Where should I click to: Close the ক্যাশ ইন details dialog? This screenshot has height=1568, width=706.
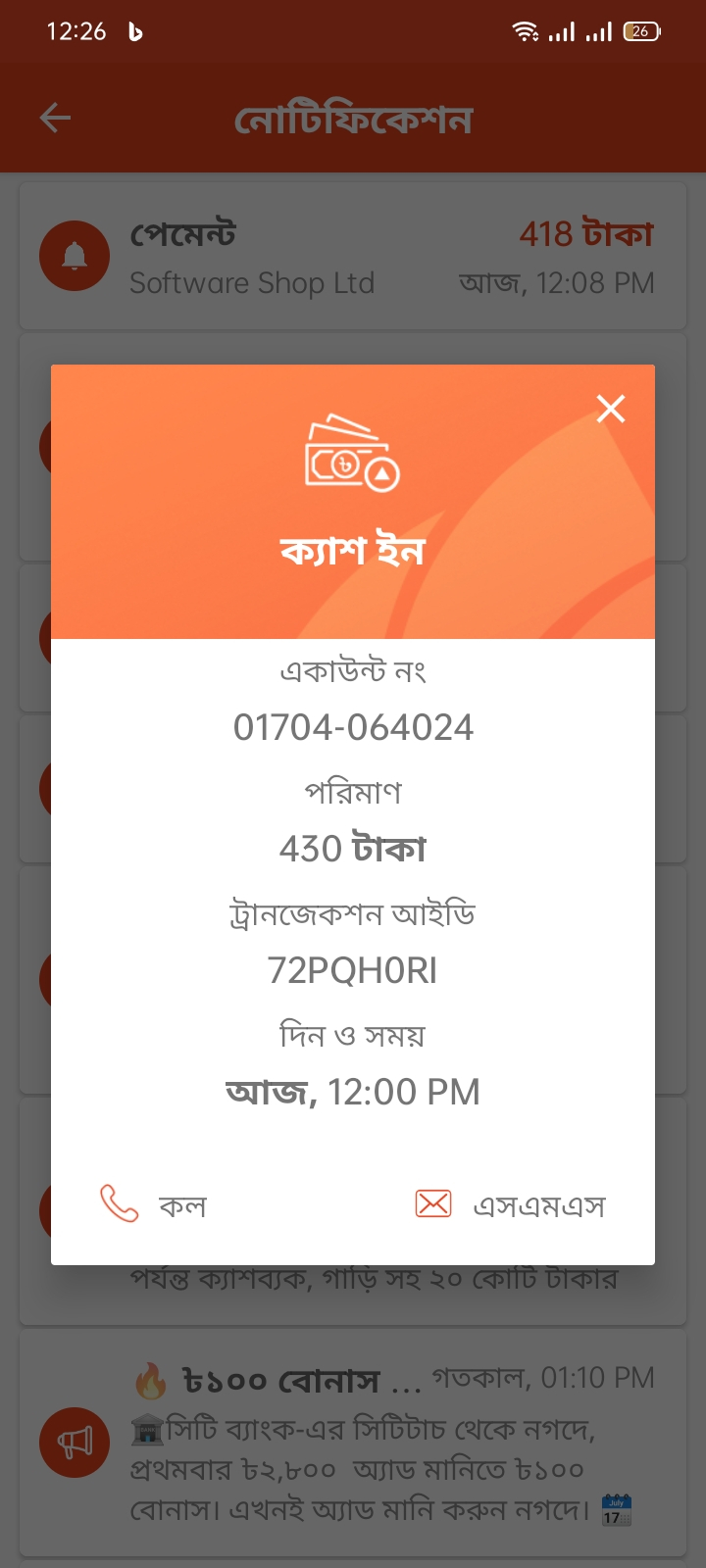click(x=611, y=409)
